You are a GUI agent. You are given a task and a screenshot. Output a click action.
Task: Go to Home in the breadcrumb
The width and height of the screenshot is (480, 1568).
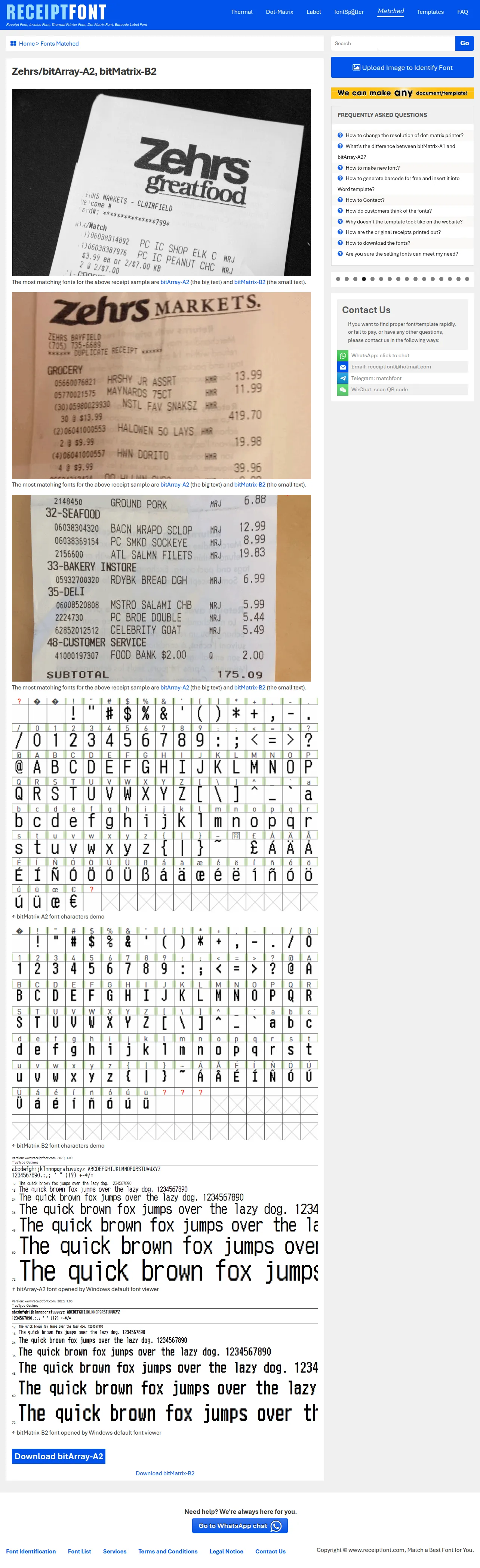(x=26, y=44)
